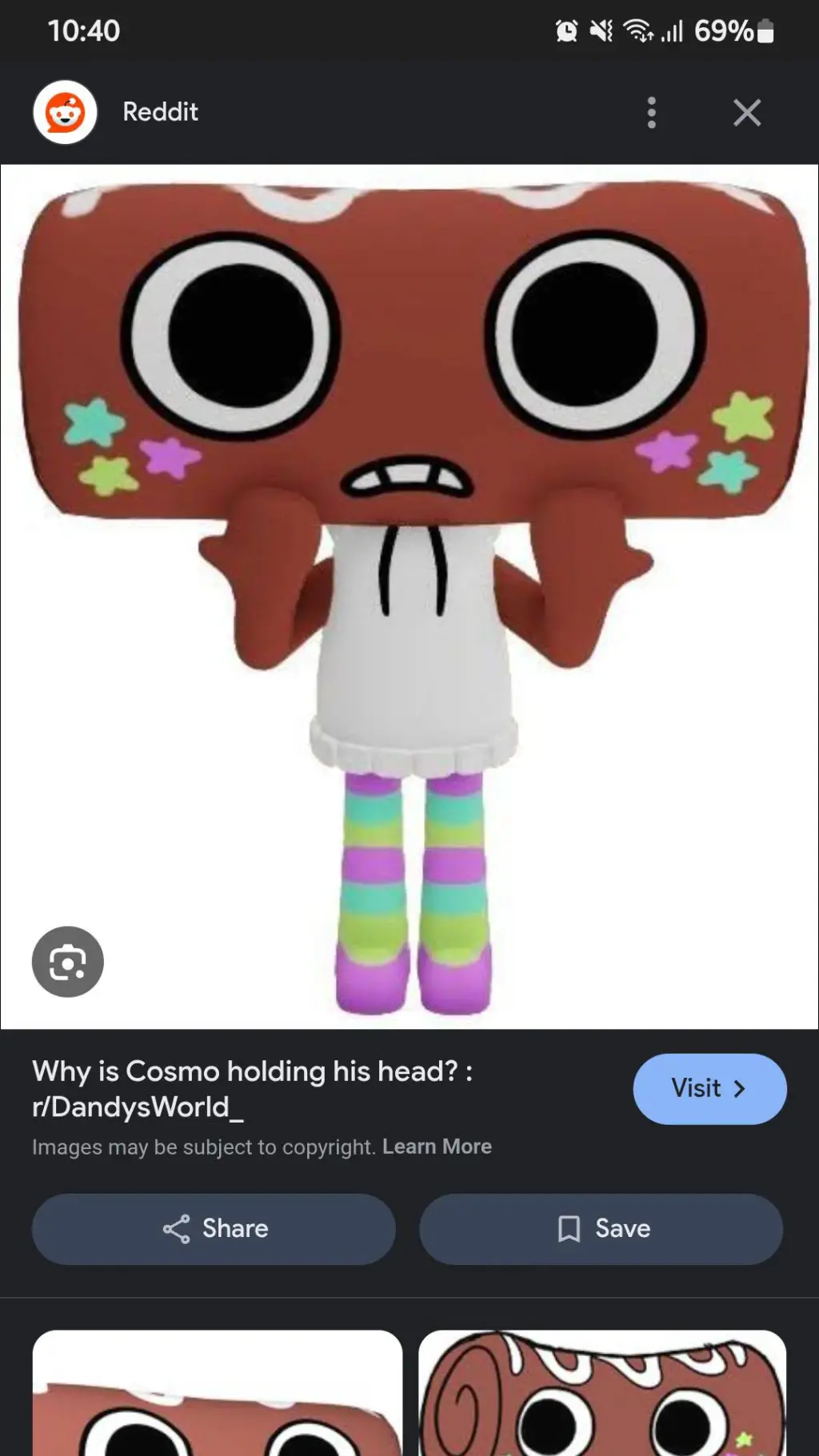
Task: Open the Learn More copyright link
Action: coord(437,1147)
